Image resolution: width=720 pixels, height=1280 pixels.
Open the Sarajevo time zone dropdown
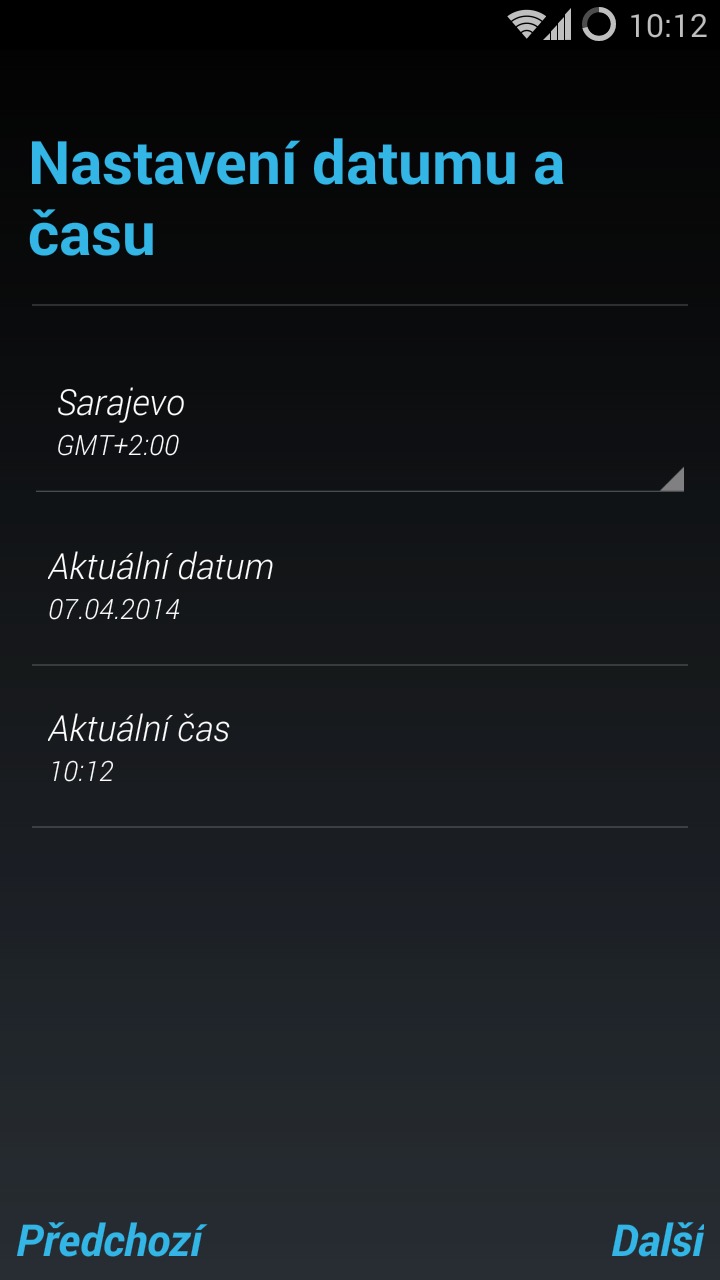[x=360, y=424]
